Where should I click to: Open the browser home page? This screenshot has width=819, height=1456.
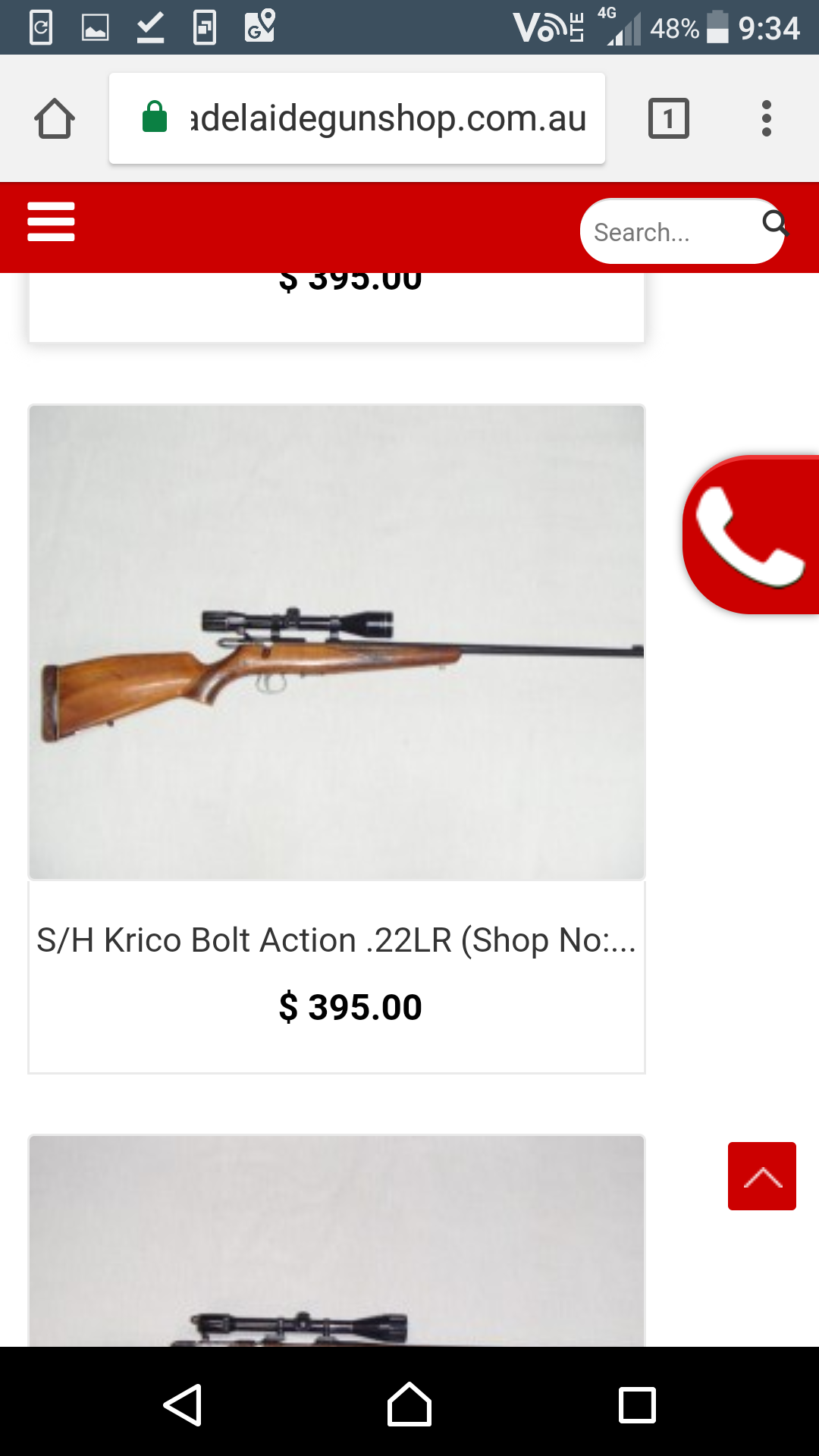coord(55,118)
